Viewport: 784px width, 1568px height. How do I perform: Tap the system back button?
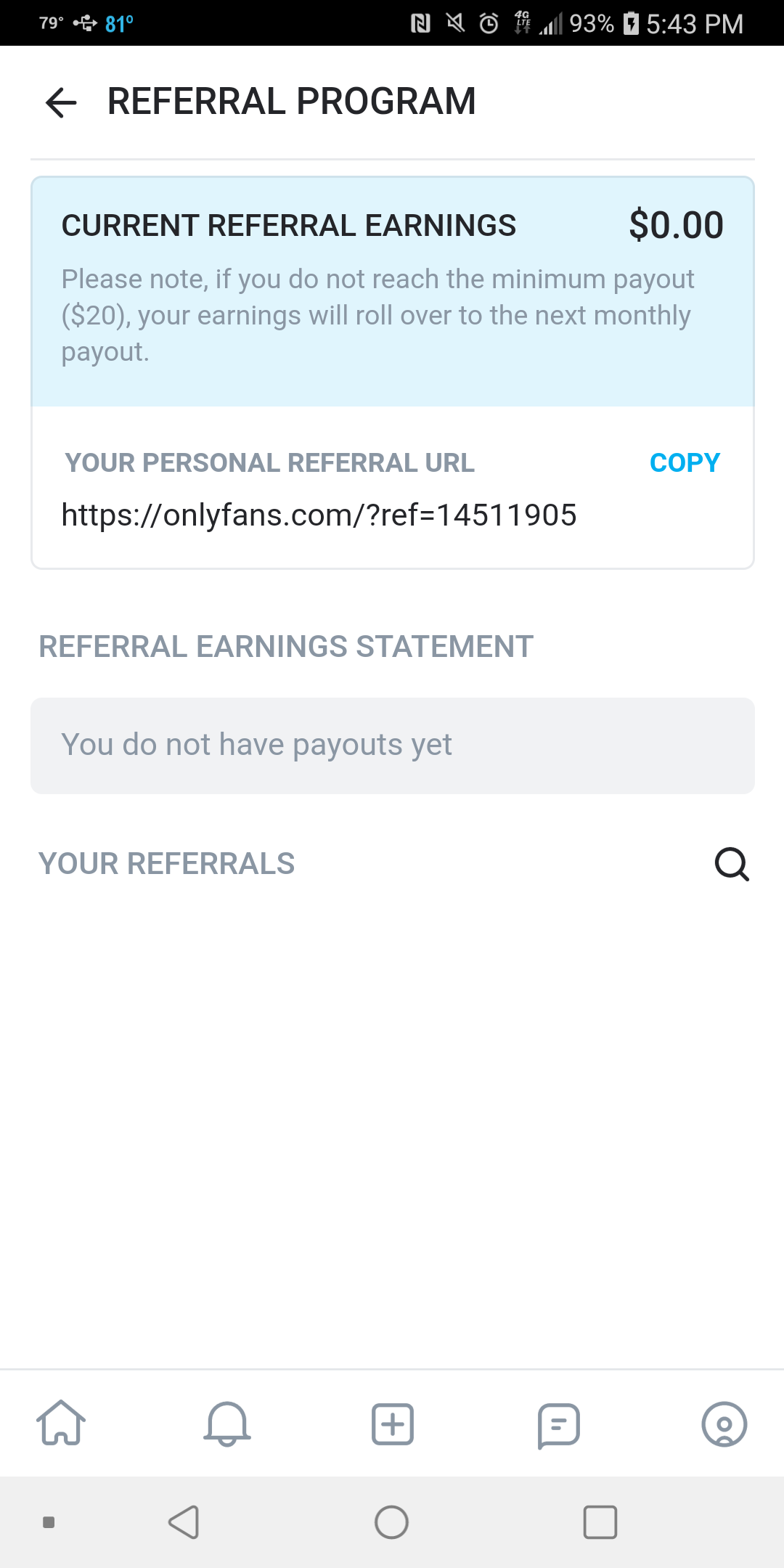(184, 1522)
